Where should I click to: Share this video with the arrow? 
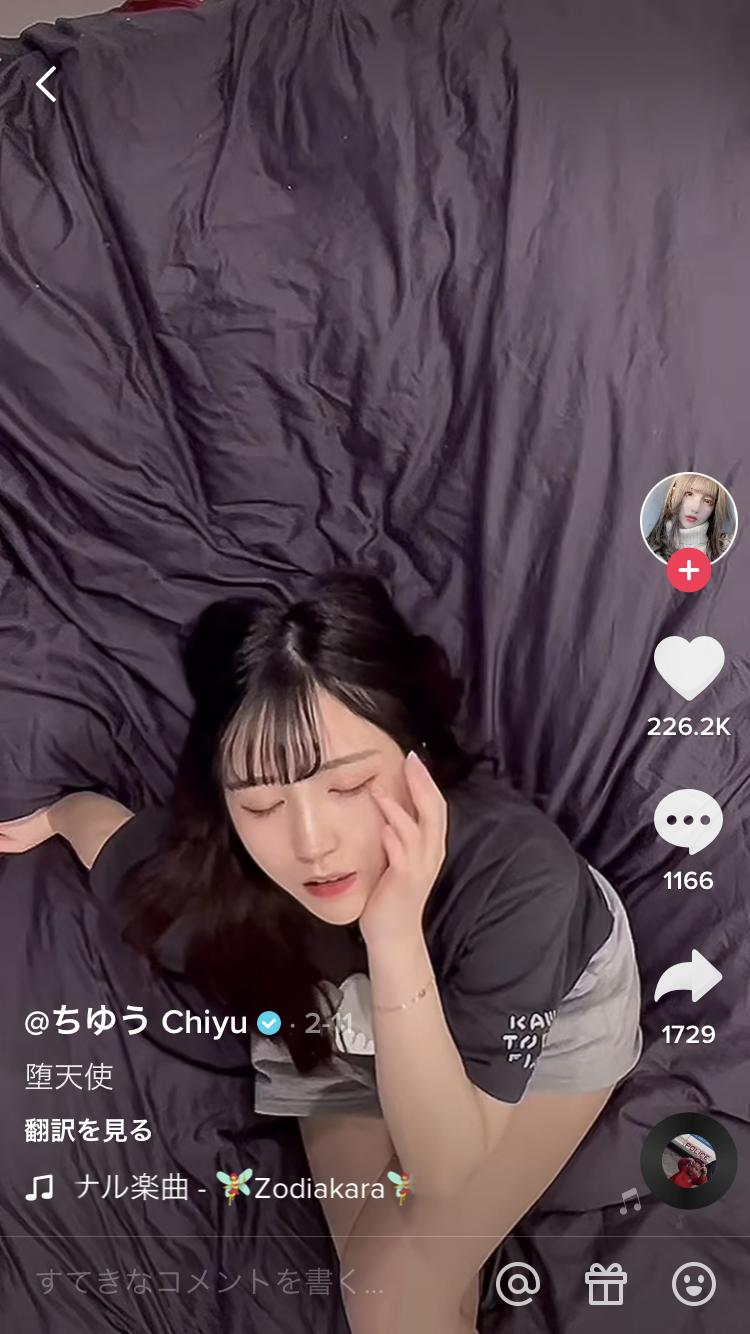688,977
